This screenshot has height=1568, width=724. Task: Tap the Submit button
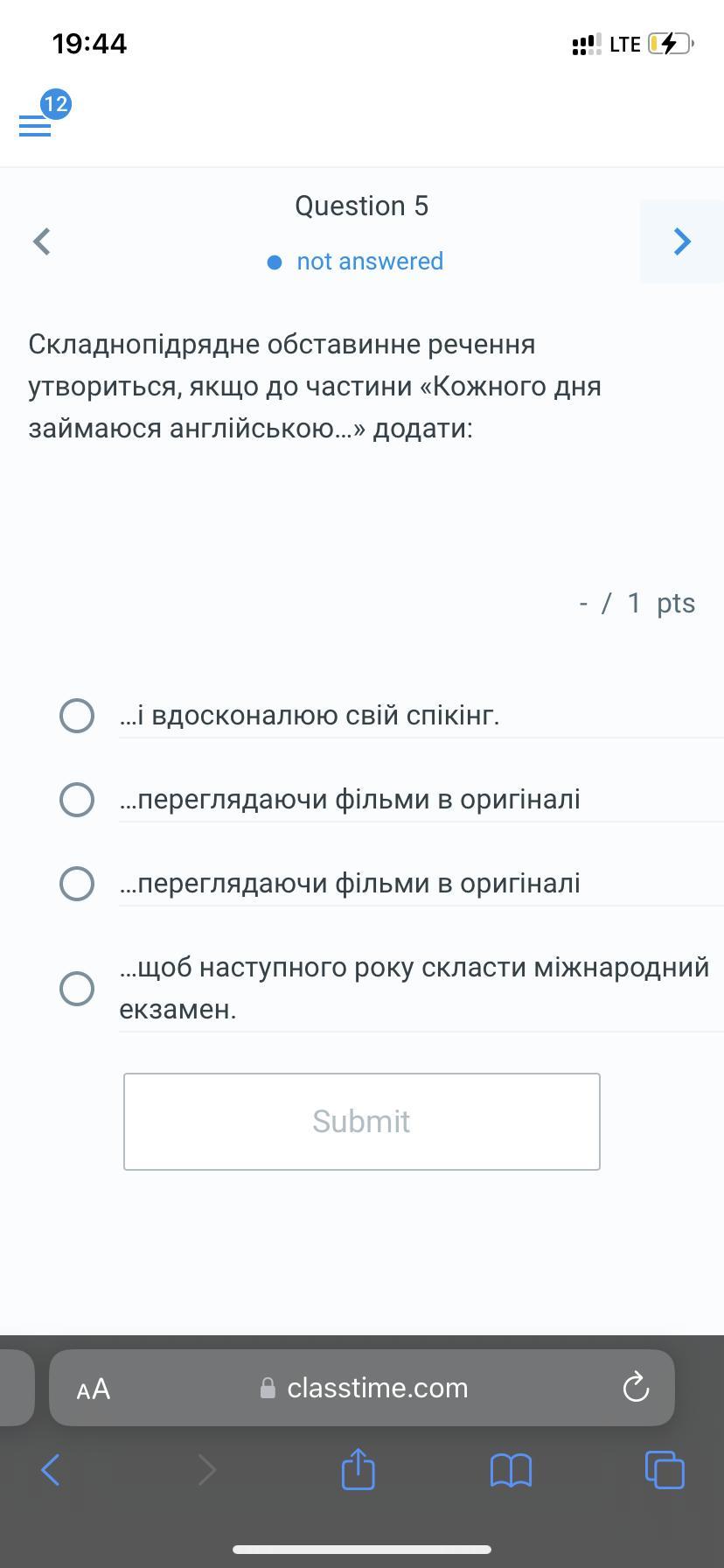[362, 1122]
